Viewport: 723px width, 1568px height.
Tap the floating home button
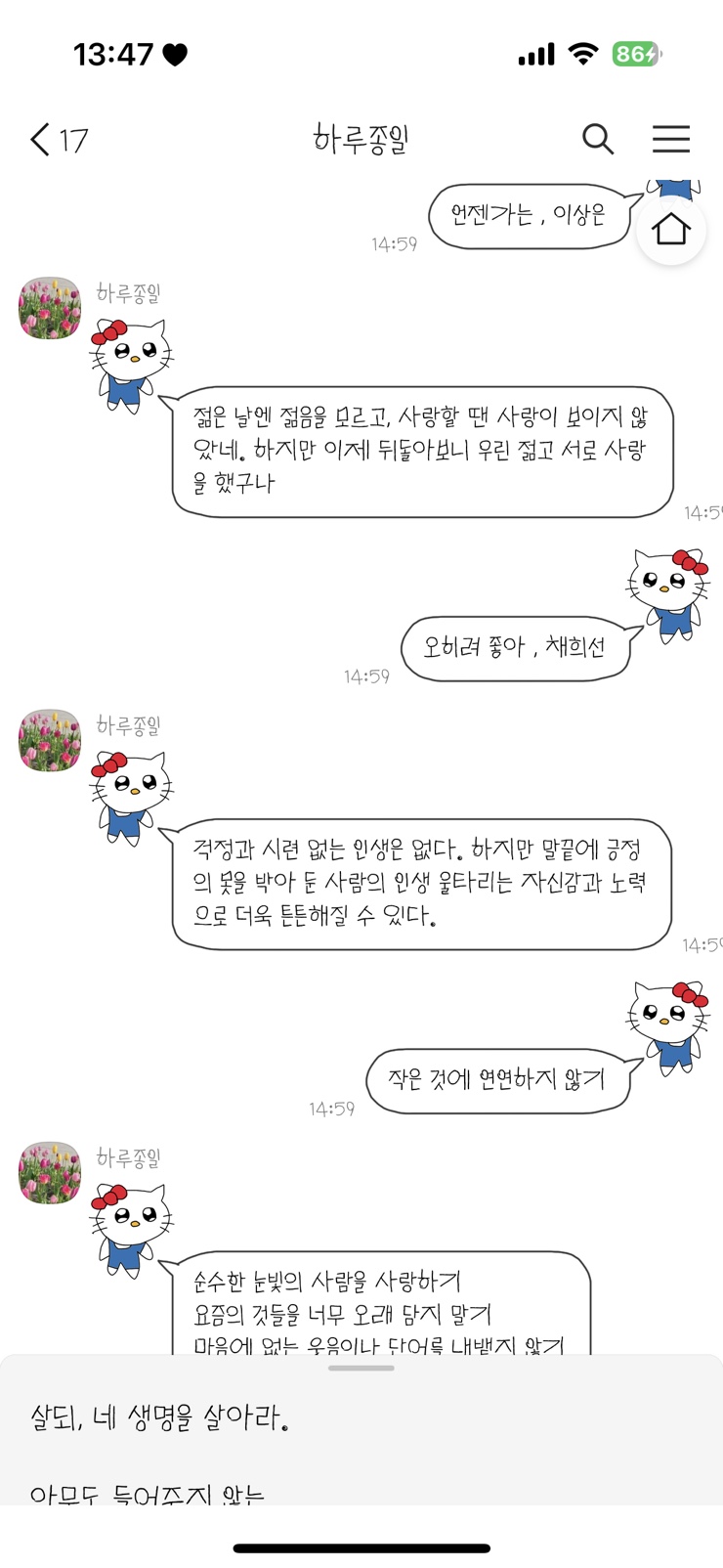(x=671, y=230)
